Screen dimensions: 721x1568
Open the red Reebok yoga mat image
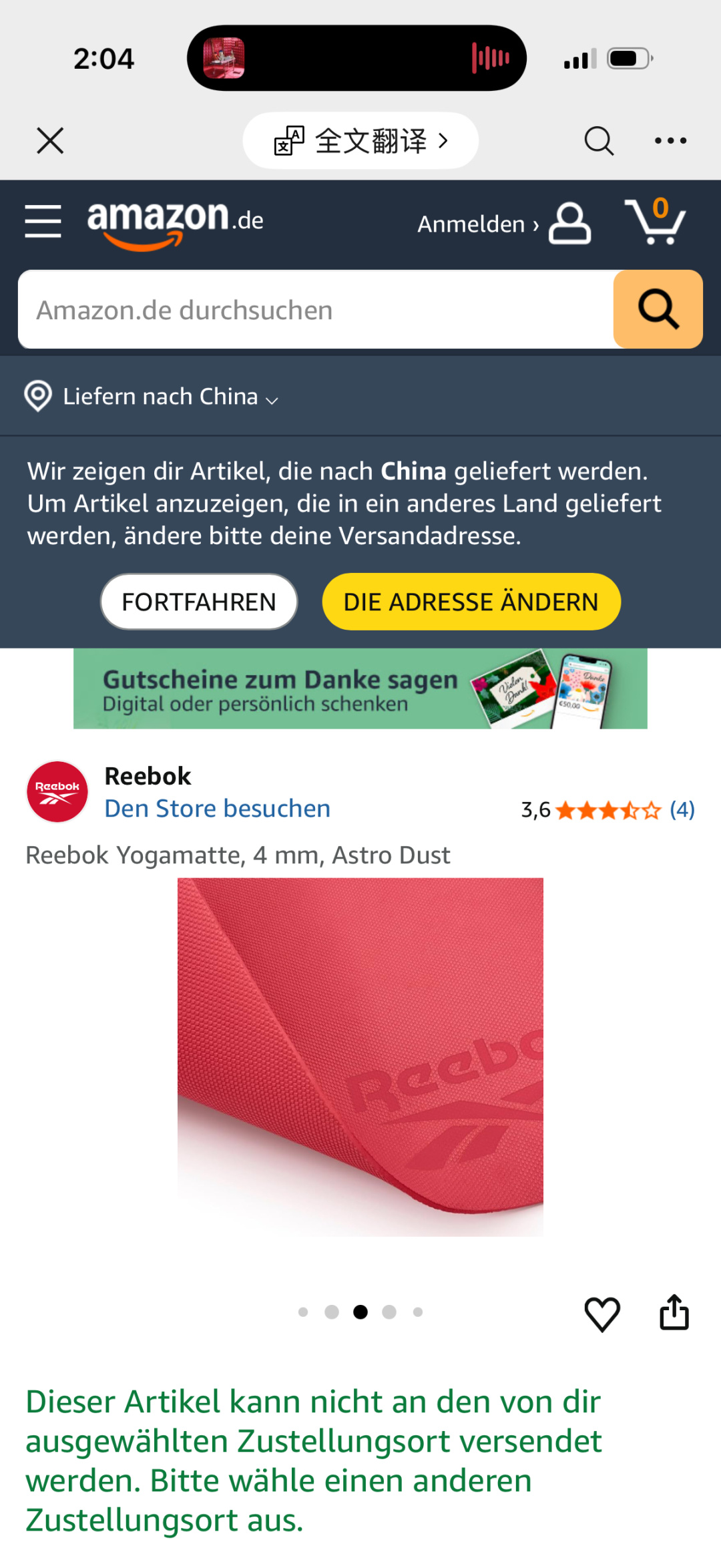(x=360, y=1056)
